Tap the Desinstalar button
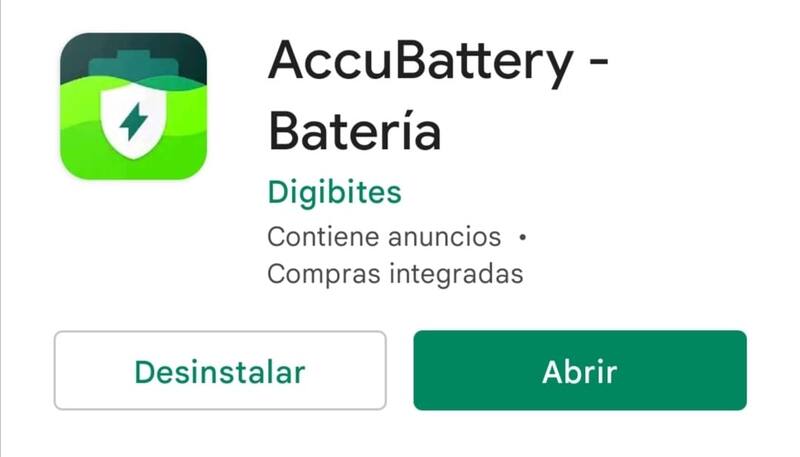 pos(219,371)
